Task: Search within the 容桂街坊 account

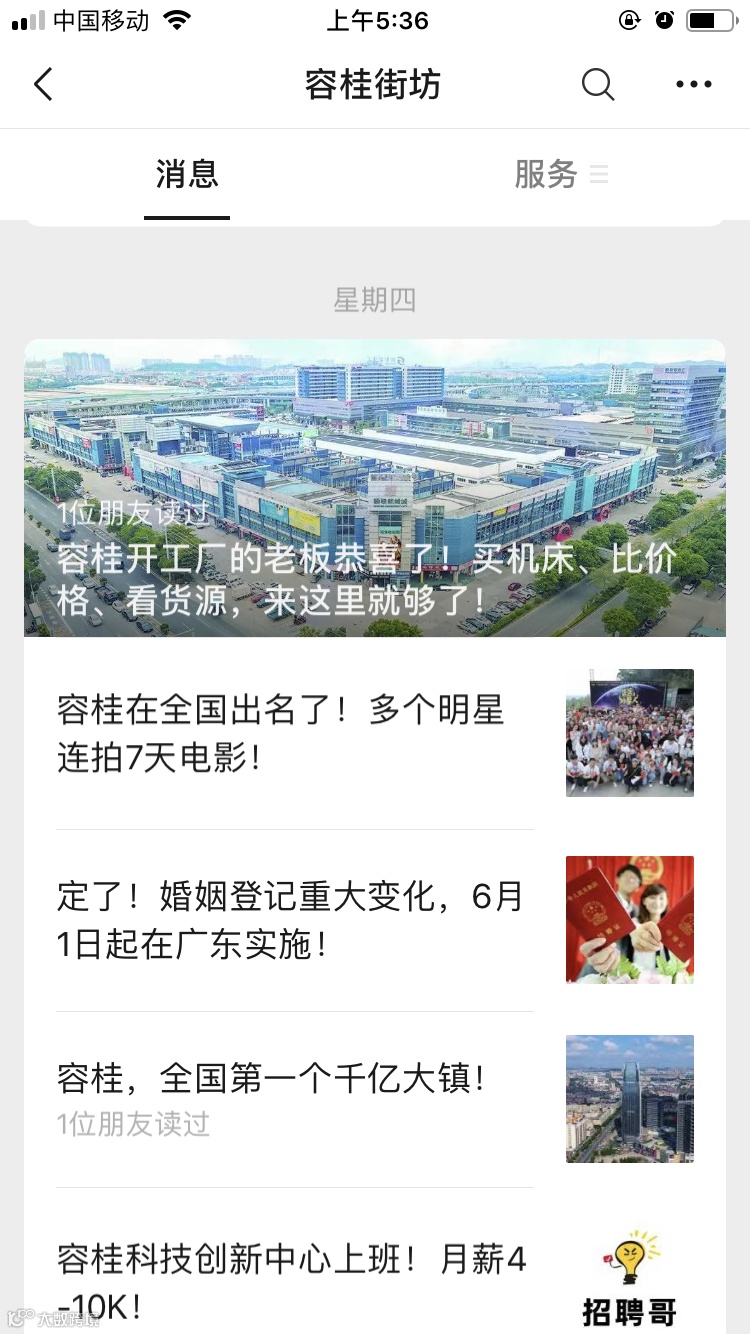Action: coord(597,85)
